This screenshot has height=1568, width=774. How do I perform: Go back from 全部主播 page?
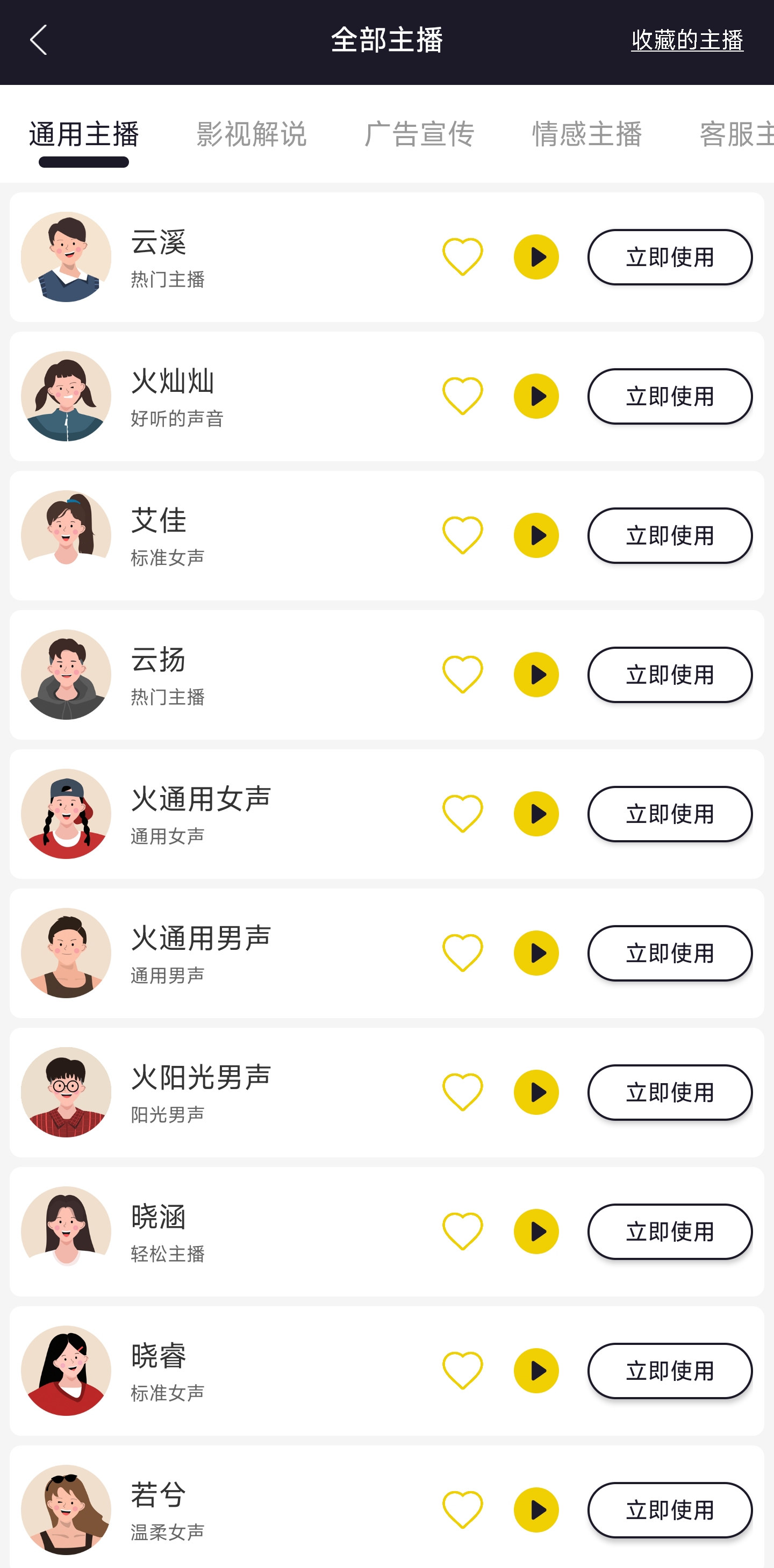pyautogui.click(x=38, y=40)
